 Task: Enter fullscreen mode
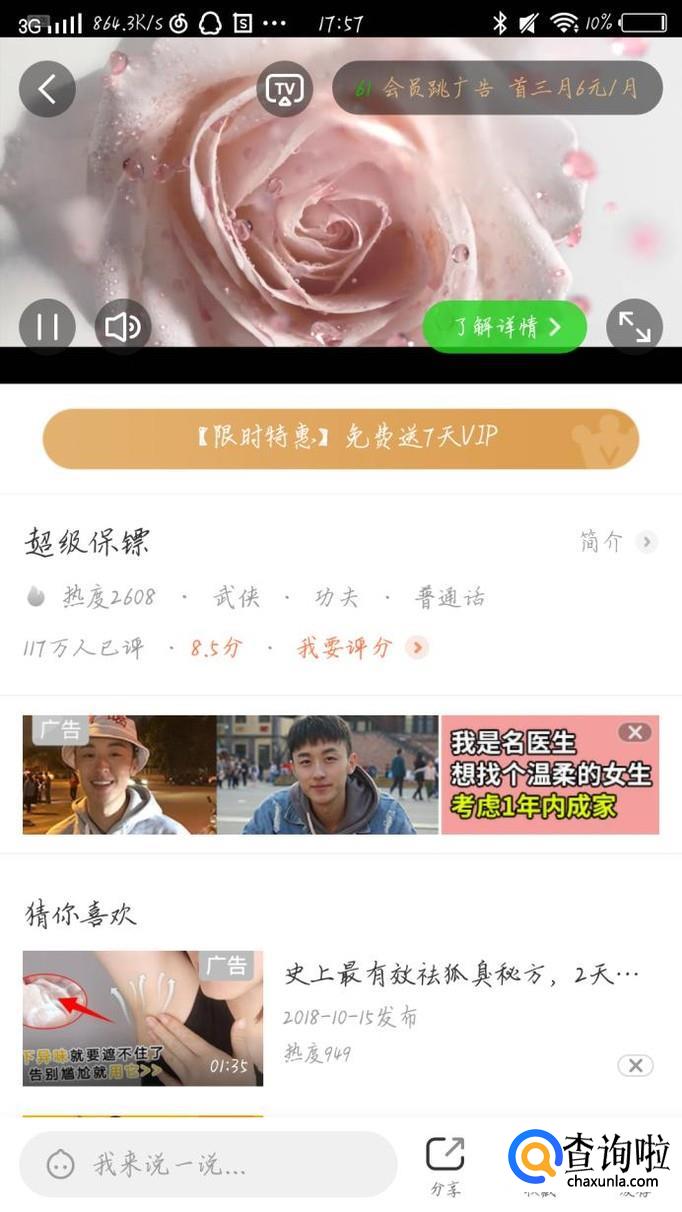point(635,327)
